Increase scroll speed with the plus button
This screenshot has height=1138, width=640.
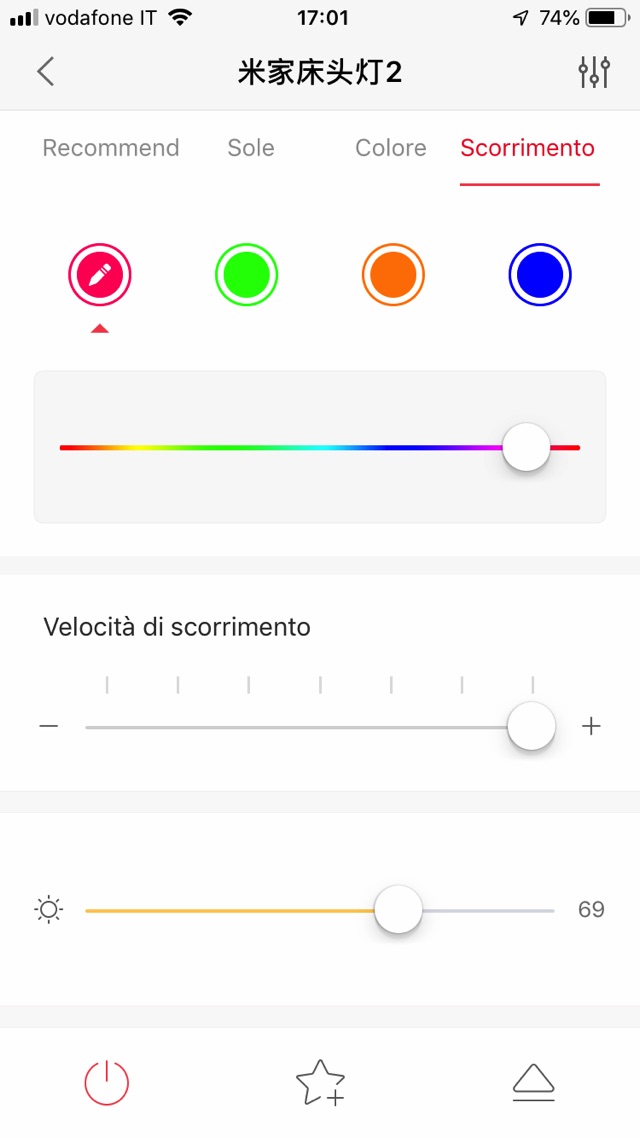(x=591, y=726)
